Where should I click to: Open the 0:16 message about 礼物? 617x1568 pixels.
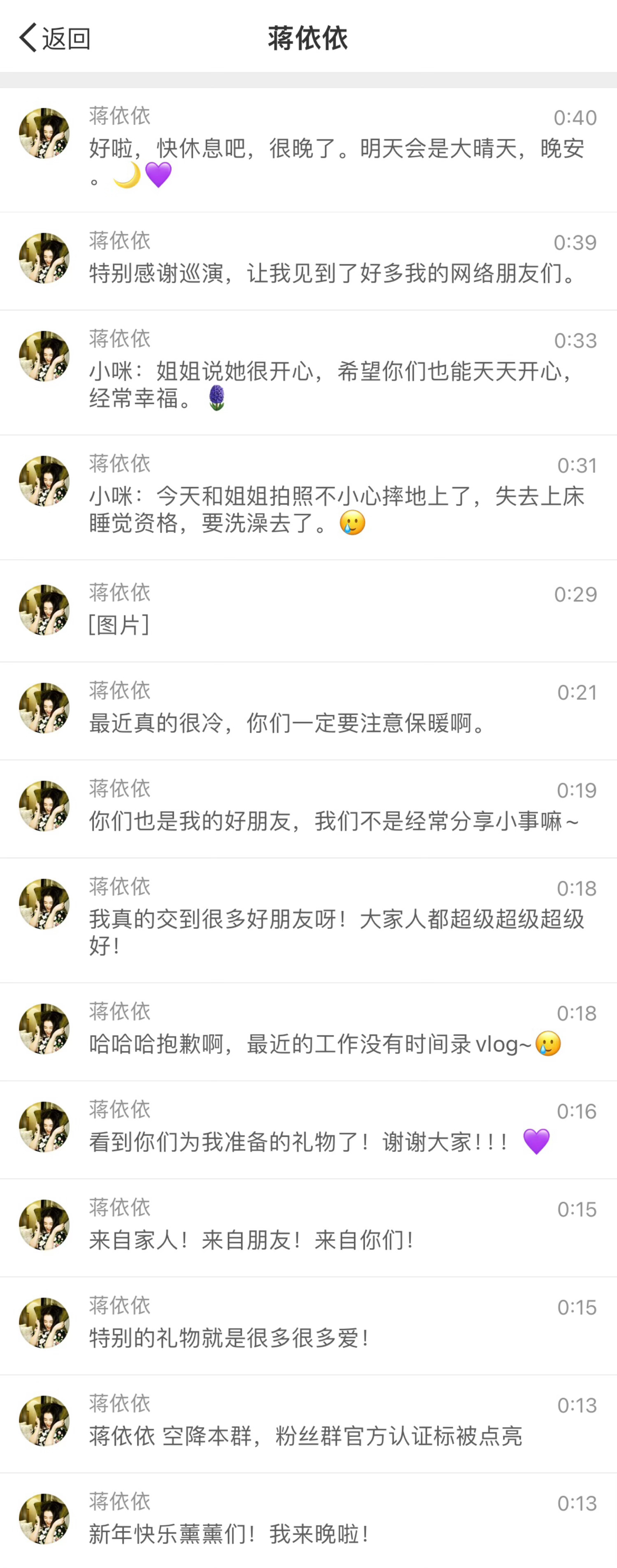tap(319, 1141)
